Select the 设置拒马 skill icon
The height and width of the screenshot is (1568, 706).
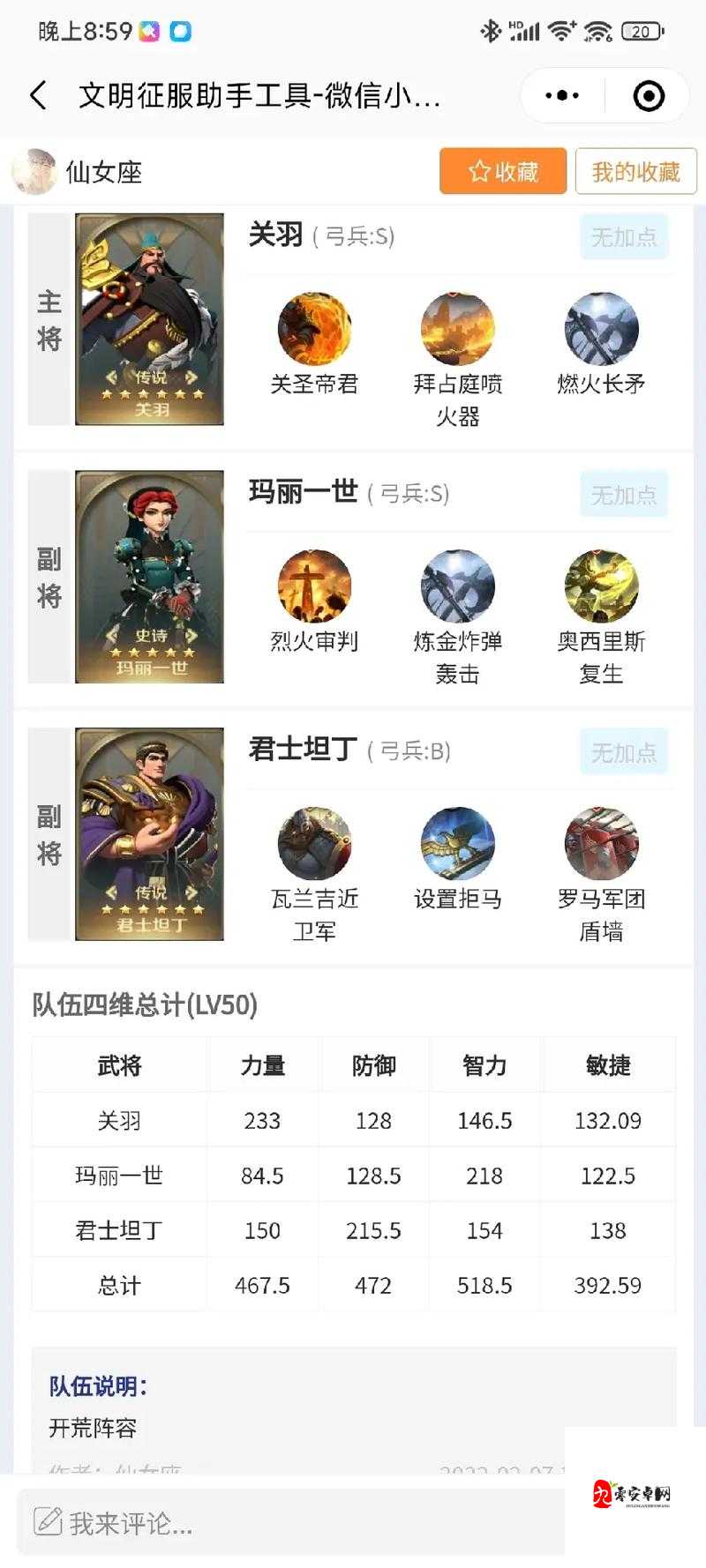tap(457, 844)
